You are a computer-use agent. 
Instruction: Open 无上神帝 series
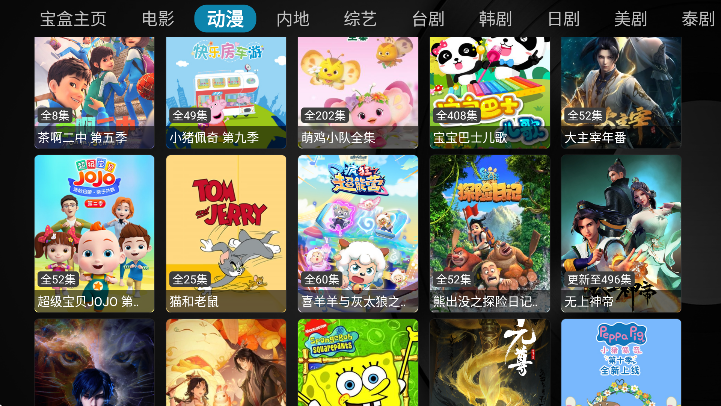621,232
